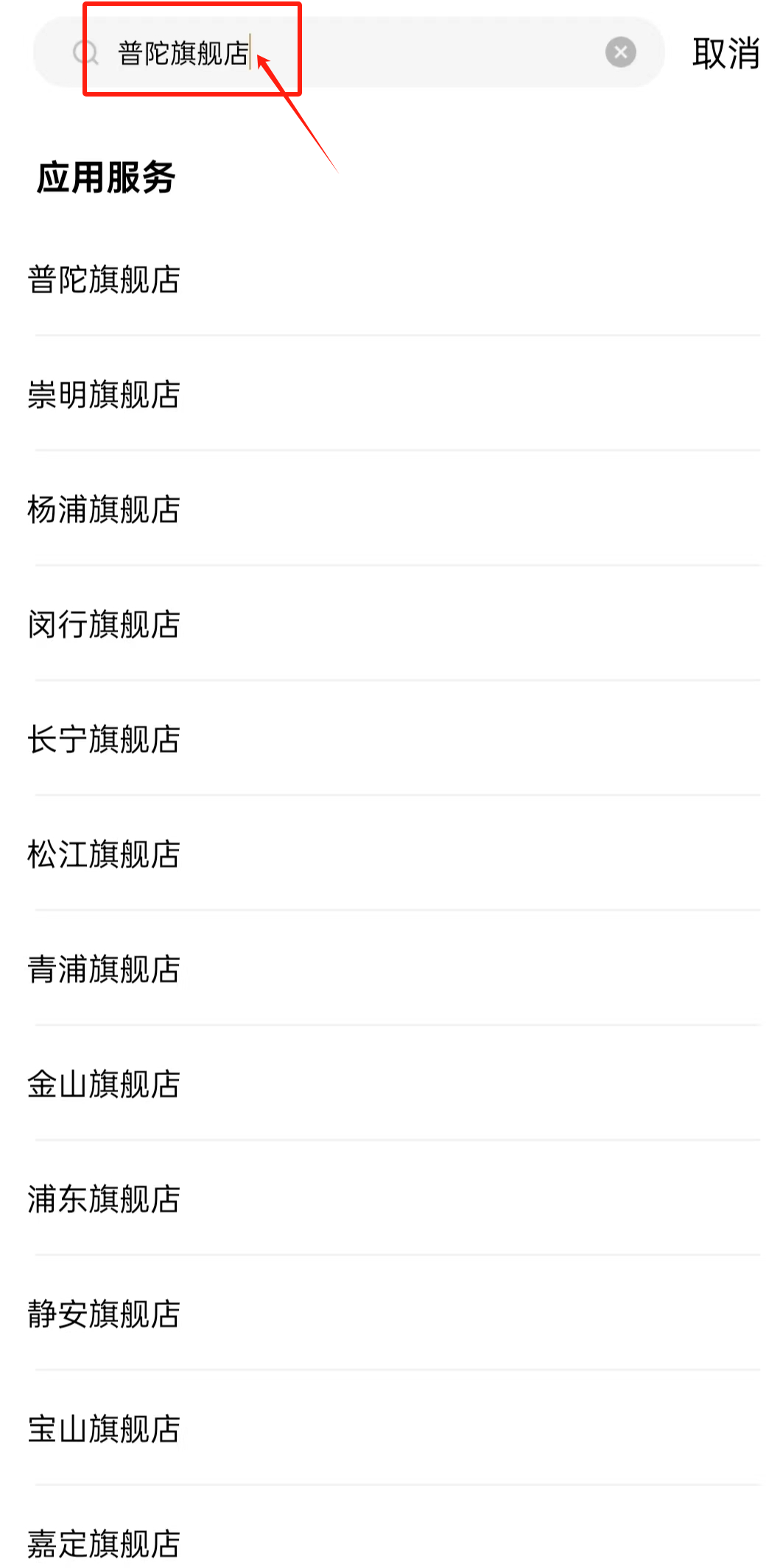This screenshot has height=1568, width=780.
Task: Open 杨浦旗舰店
Action: [x=105, y=510]
